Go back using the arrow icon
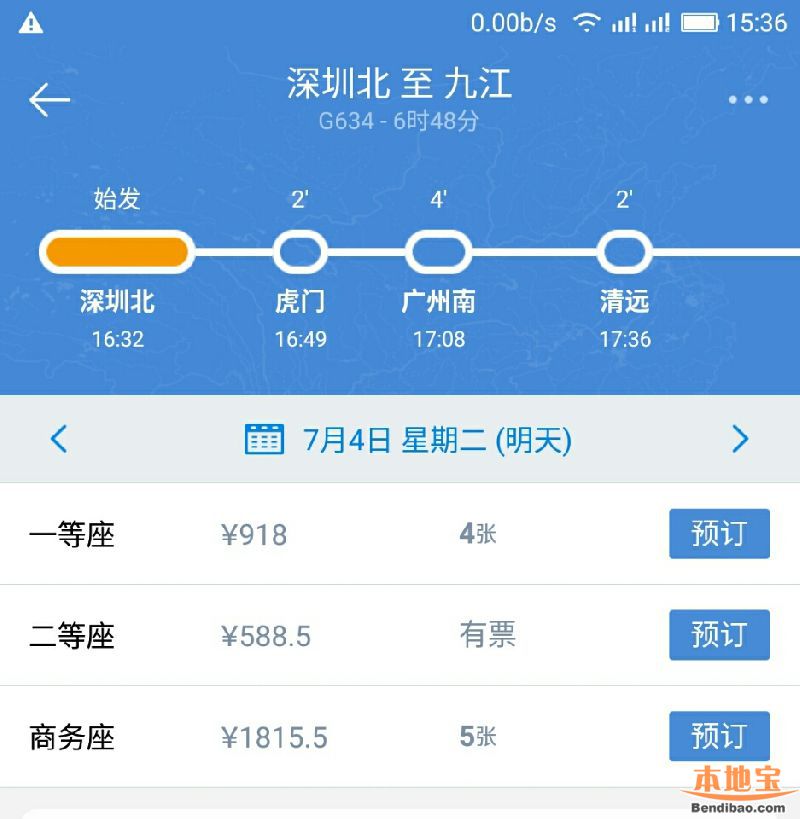The image size is (800, 819). point(49,99)
